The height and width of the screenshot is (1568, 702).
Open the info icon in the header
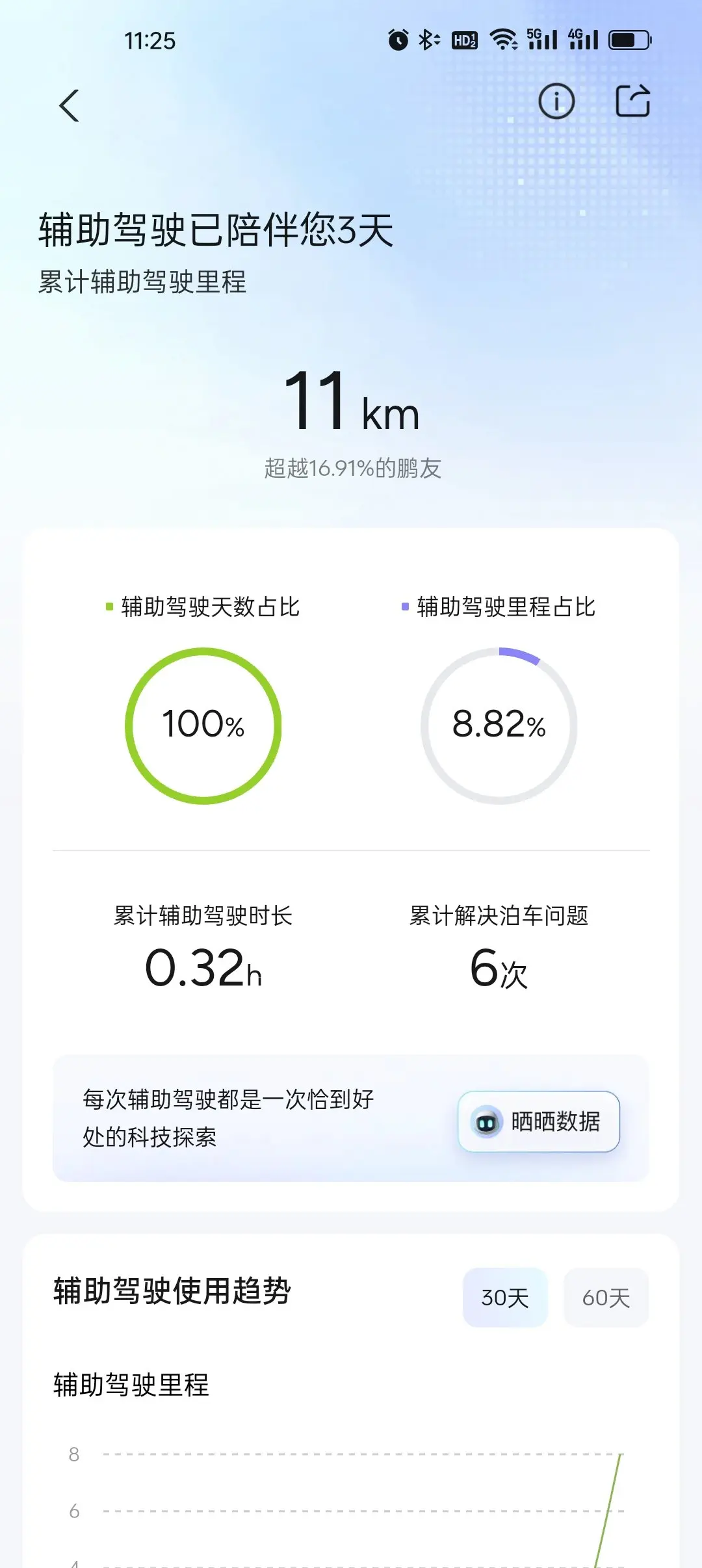pos(556,101)
